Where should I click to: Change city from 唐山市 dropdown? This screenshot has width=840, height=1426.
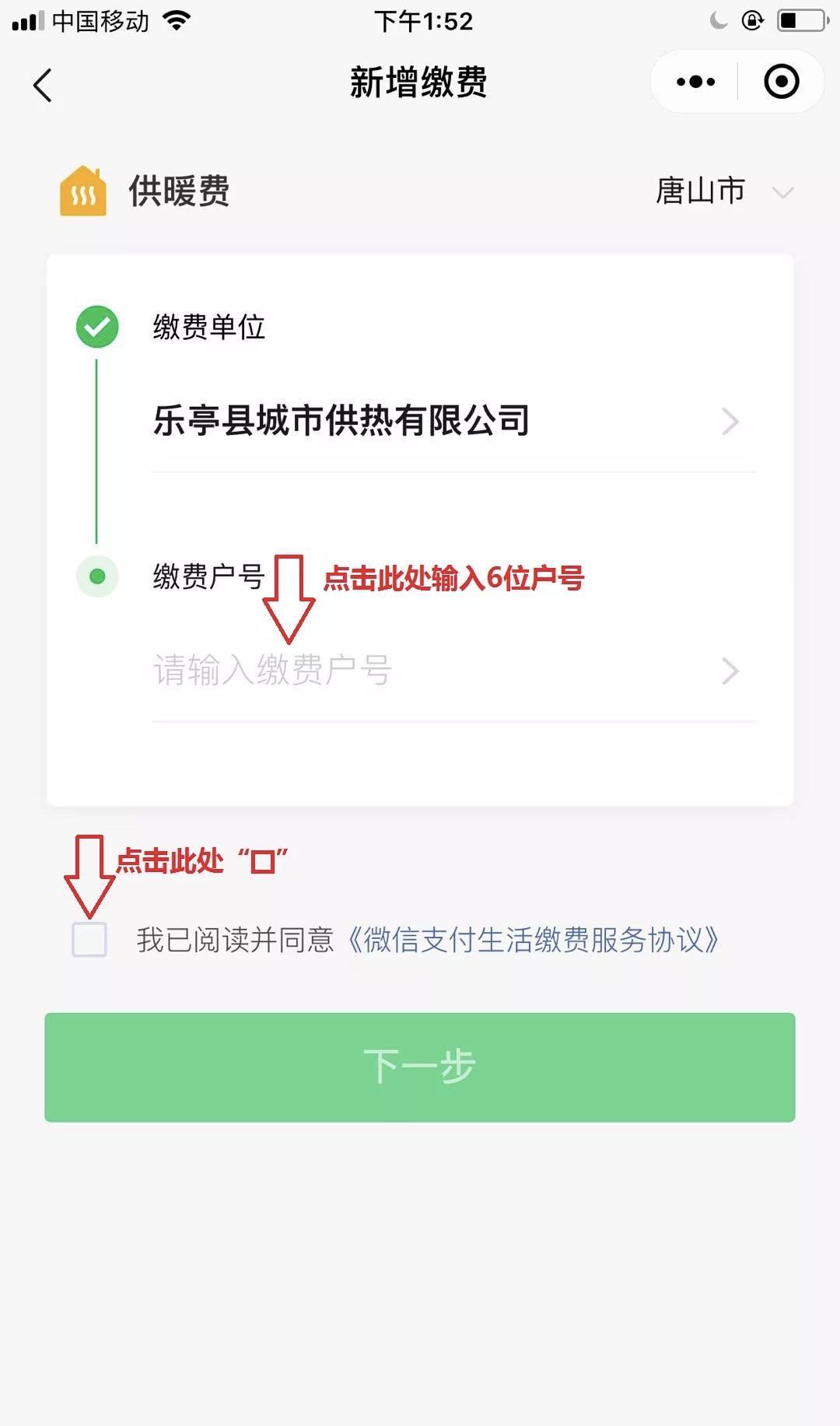pos(723,191)
